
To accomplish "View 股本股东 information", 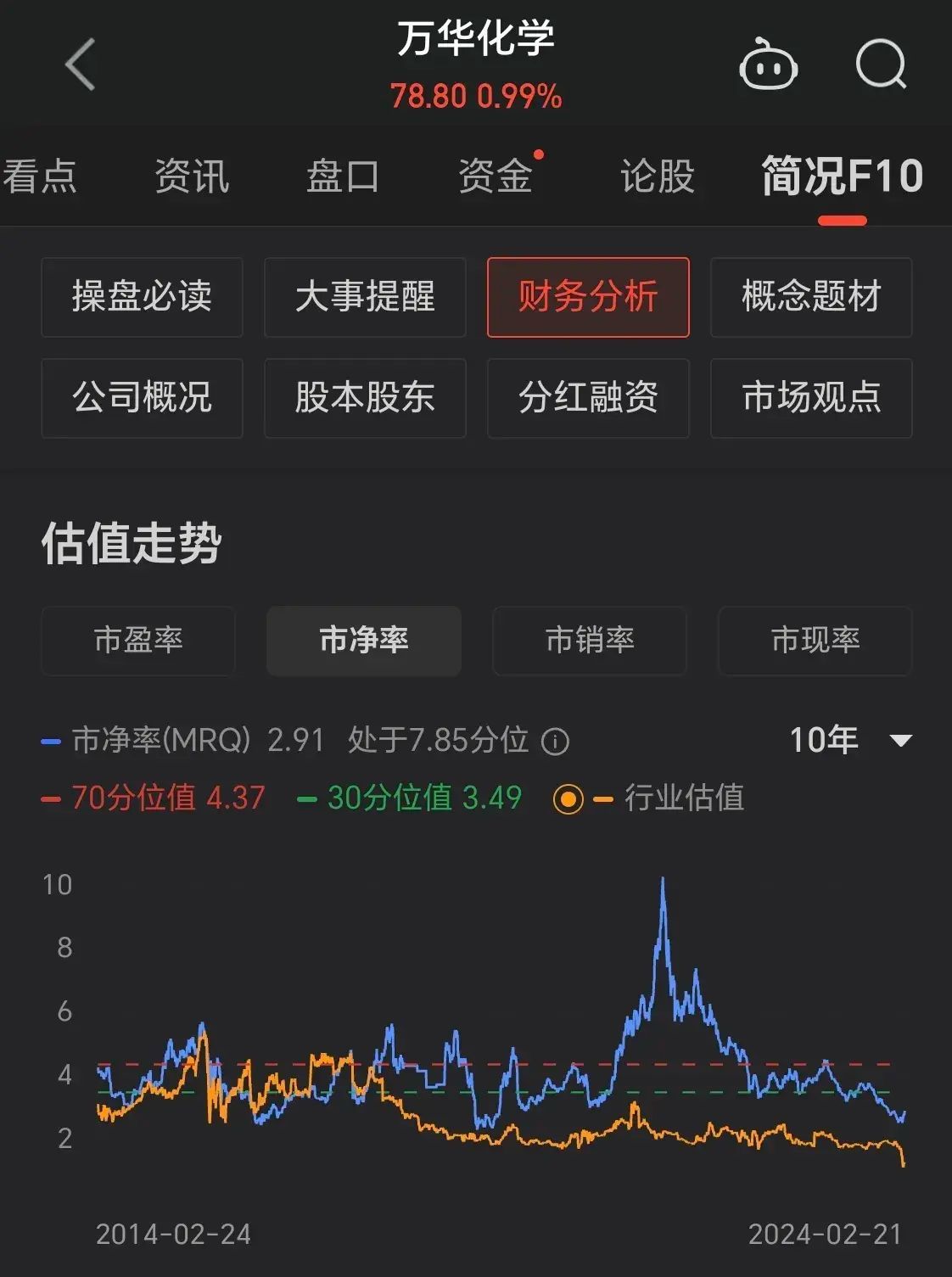I will pos(365,398).
